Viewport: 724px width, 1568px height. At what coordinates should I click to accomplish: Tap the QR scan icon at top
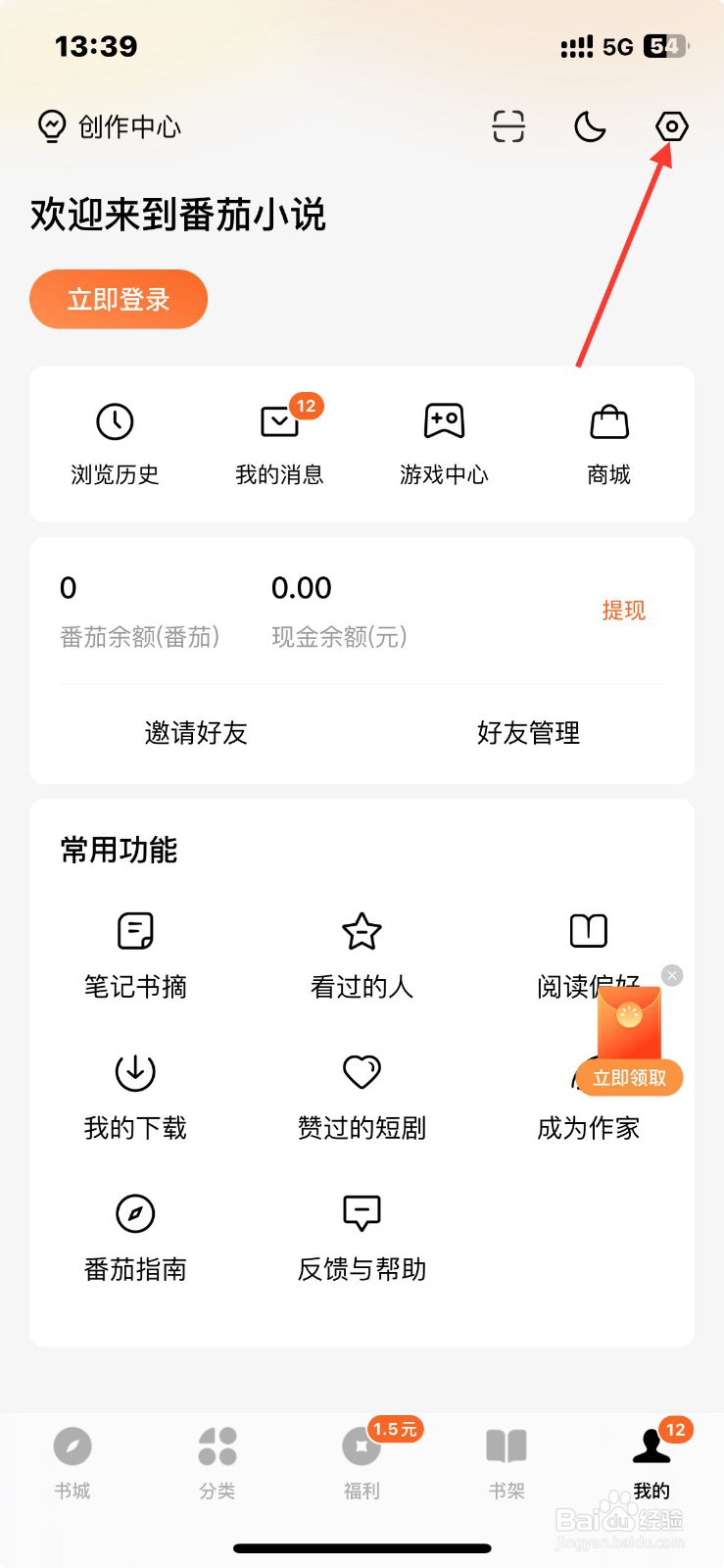point(508,126)
